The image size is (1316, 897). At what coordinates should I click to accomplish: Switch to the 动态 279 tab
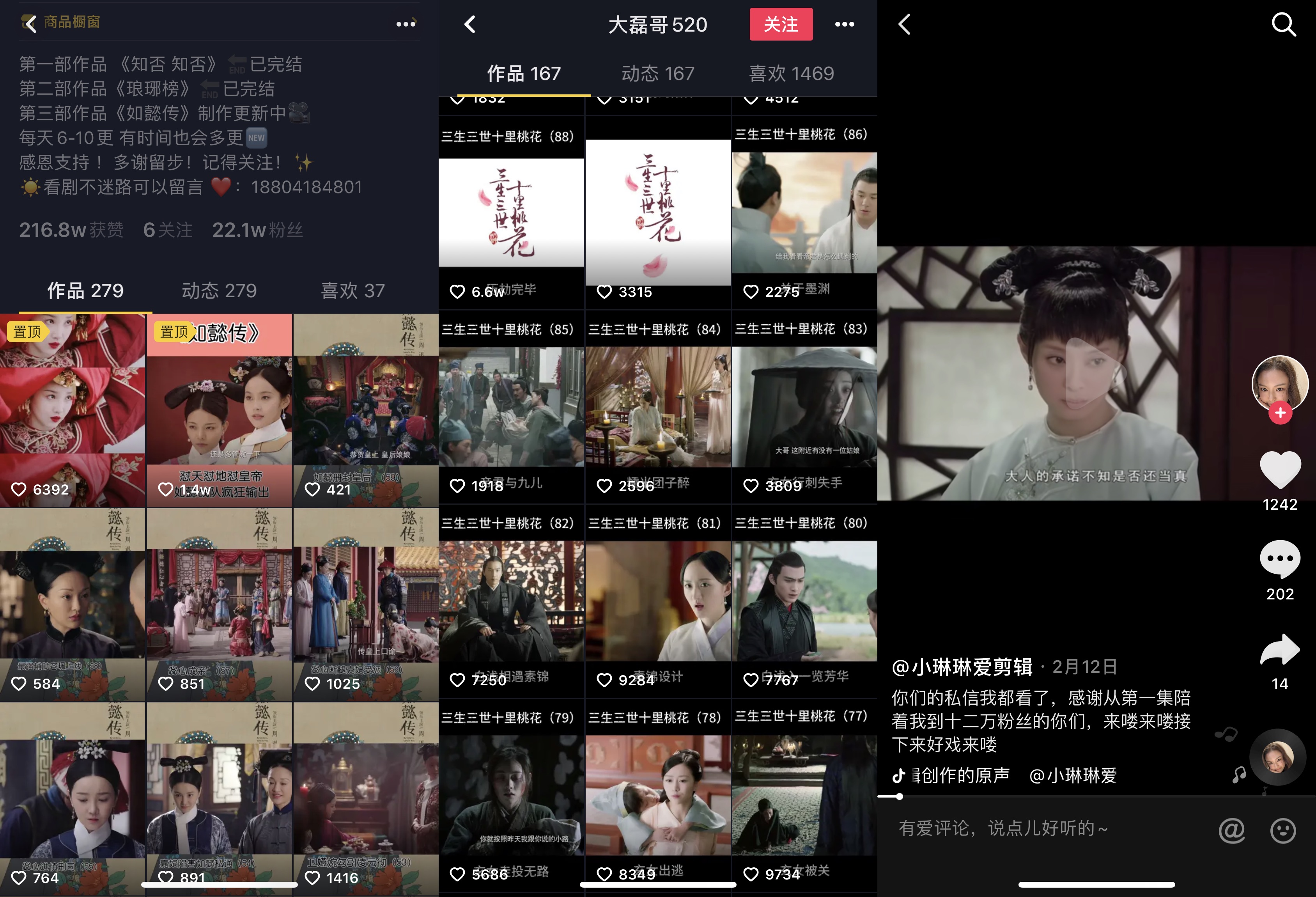219,291
